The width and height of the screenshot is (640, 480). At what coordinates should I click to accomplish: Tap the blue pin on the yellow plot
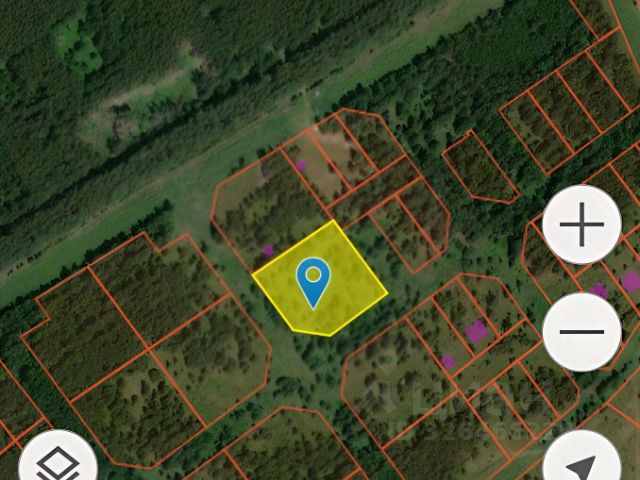314,282
